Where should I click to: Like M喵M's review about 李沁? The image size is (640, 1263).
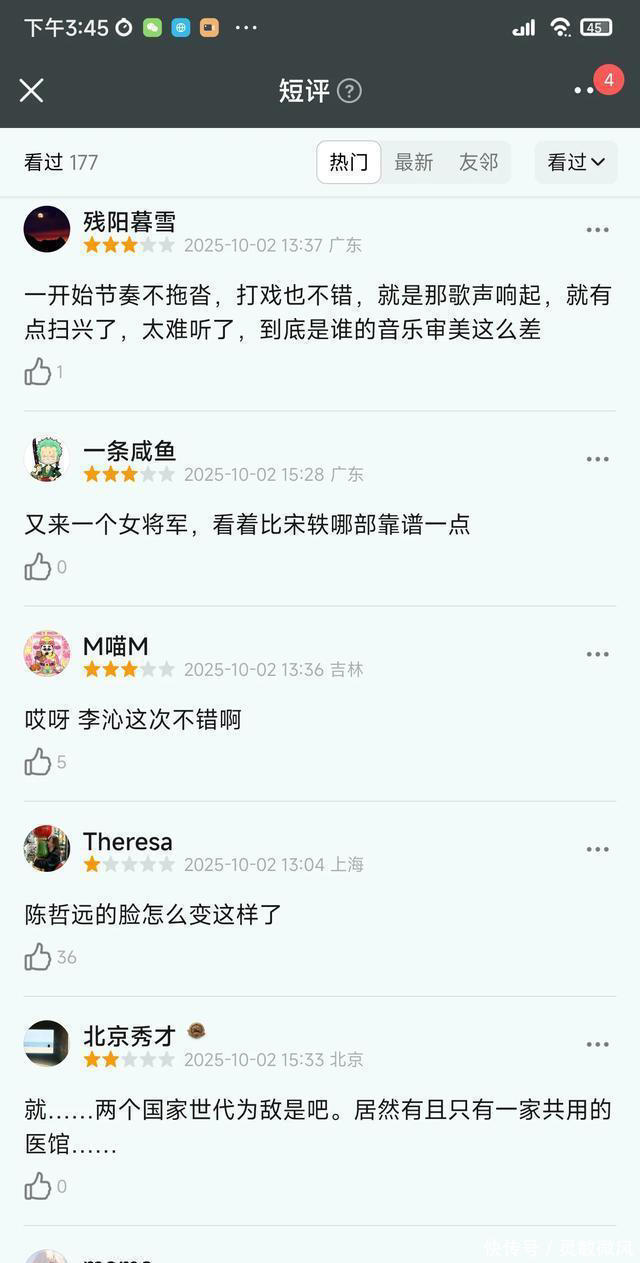(x=38, y=762)
